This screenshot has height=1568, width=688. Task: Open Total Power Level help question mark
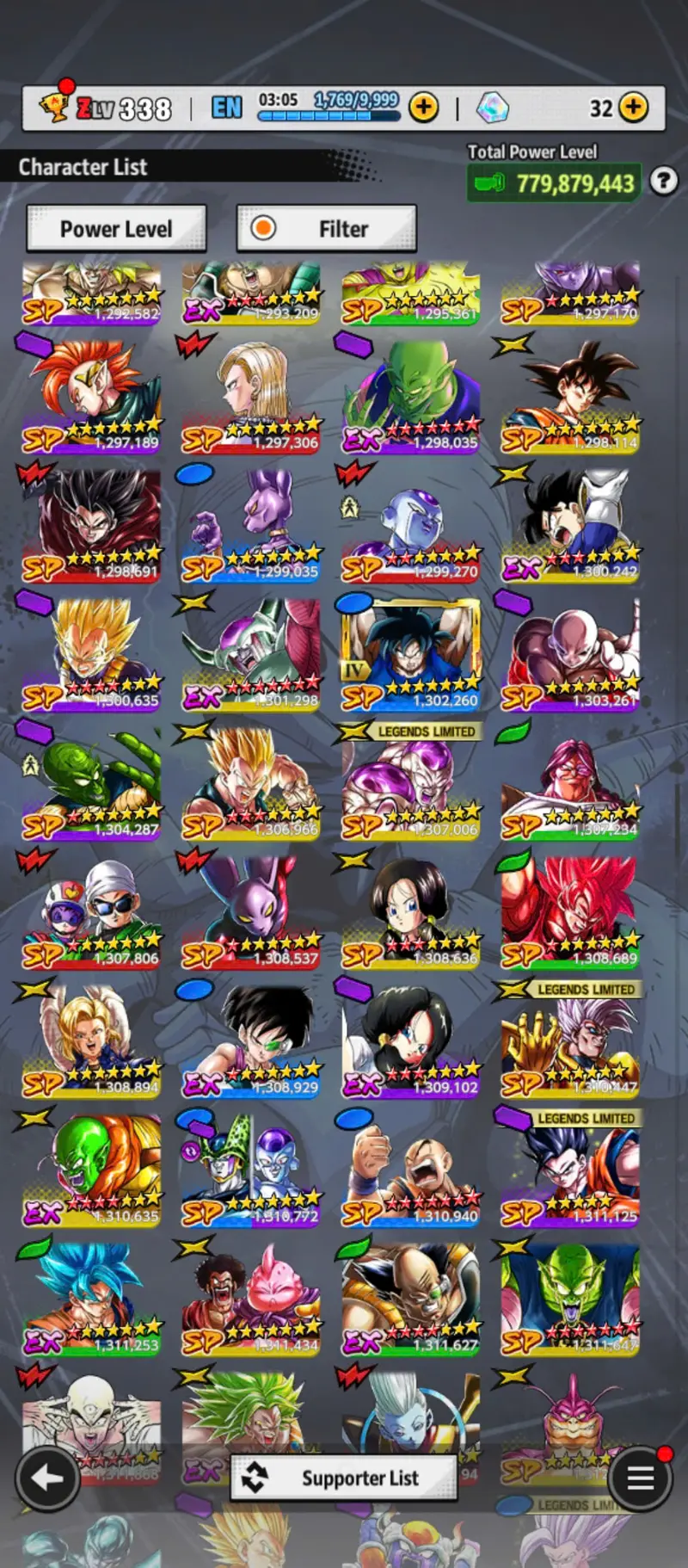663,182
